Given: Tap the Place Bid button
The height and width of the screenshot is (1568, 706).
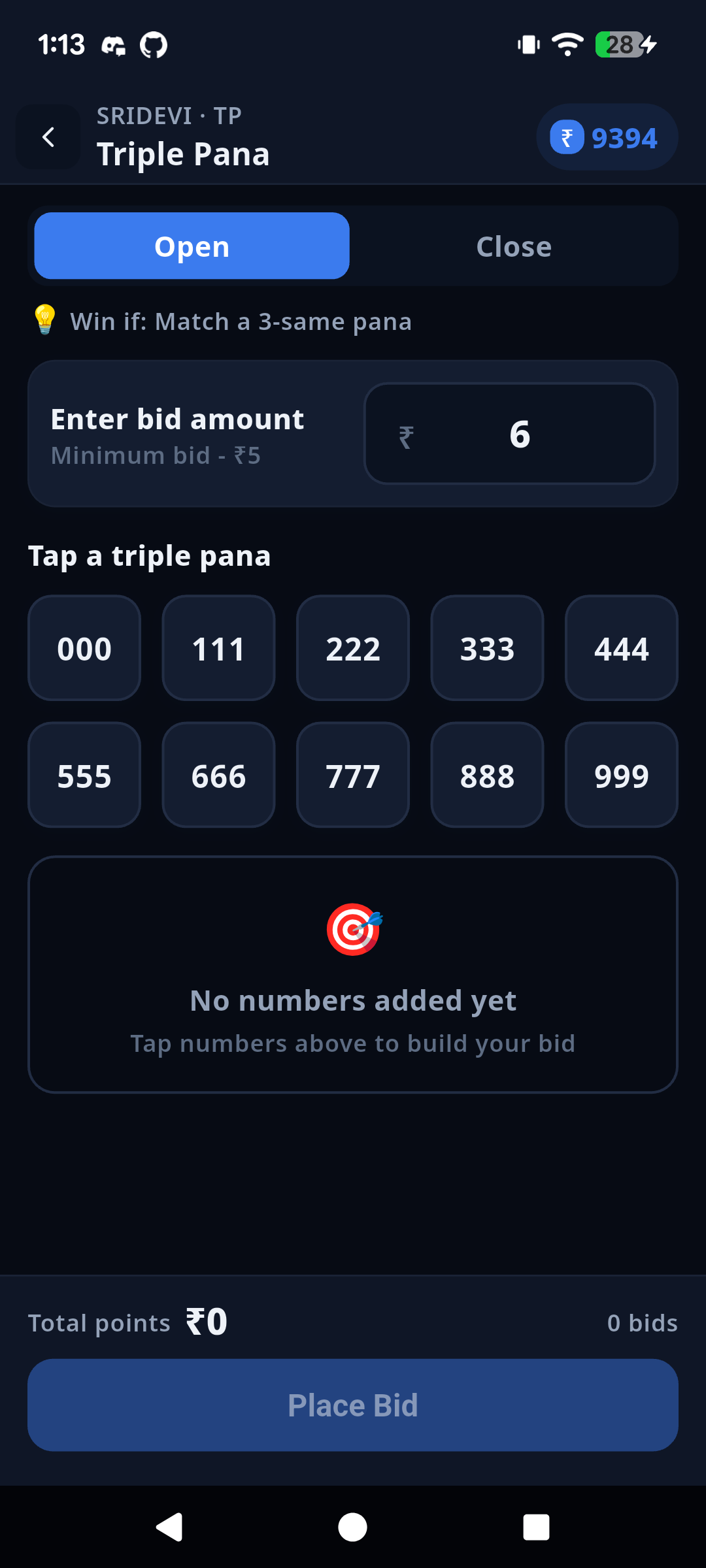Looking at the screenshot, I should 353,1405.
